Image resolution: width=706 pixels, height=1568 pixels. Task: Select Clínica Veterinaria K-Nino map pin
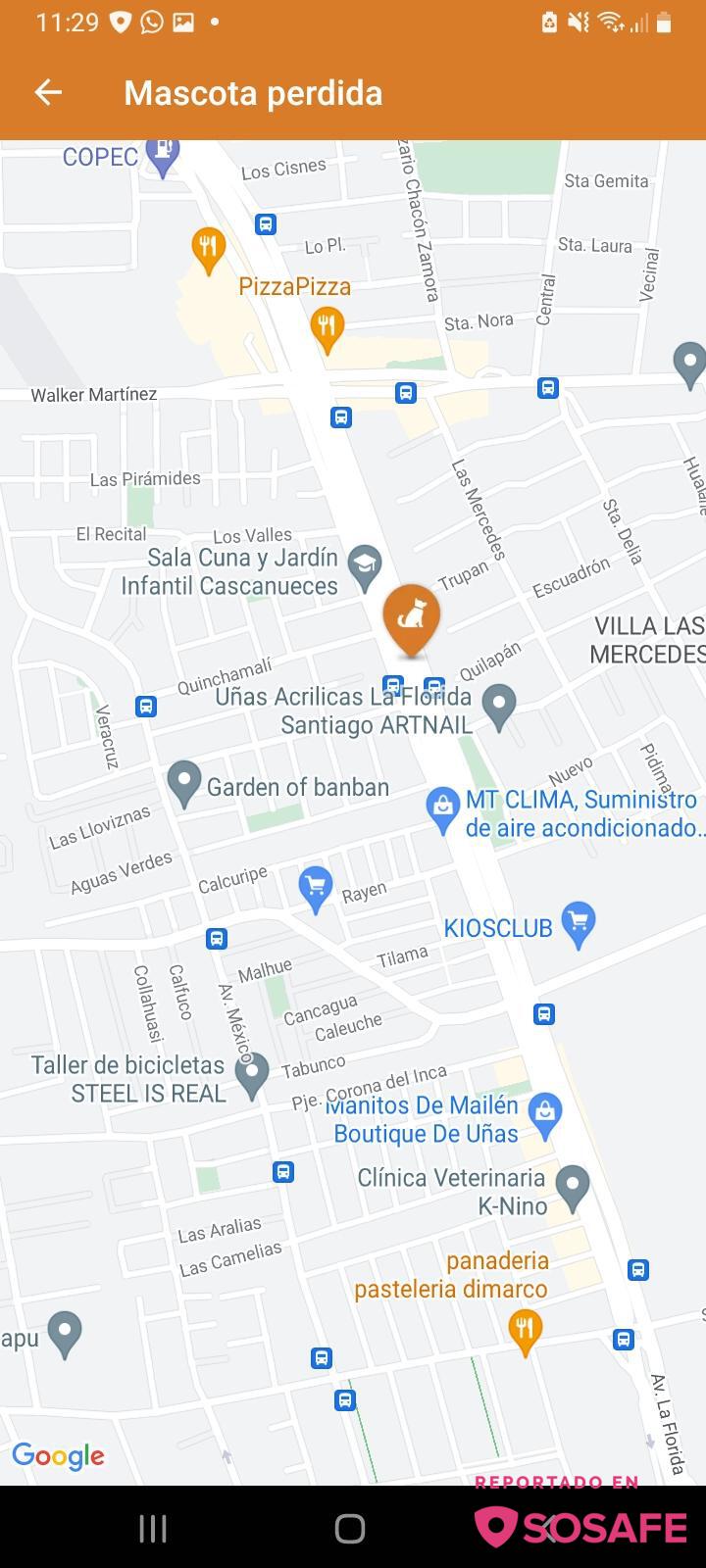point(573,1186)
